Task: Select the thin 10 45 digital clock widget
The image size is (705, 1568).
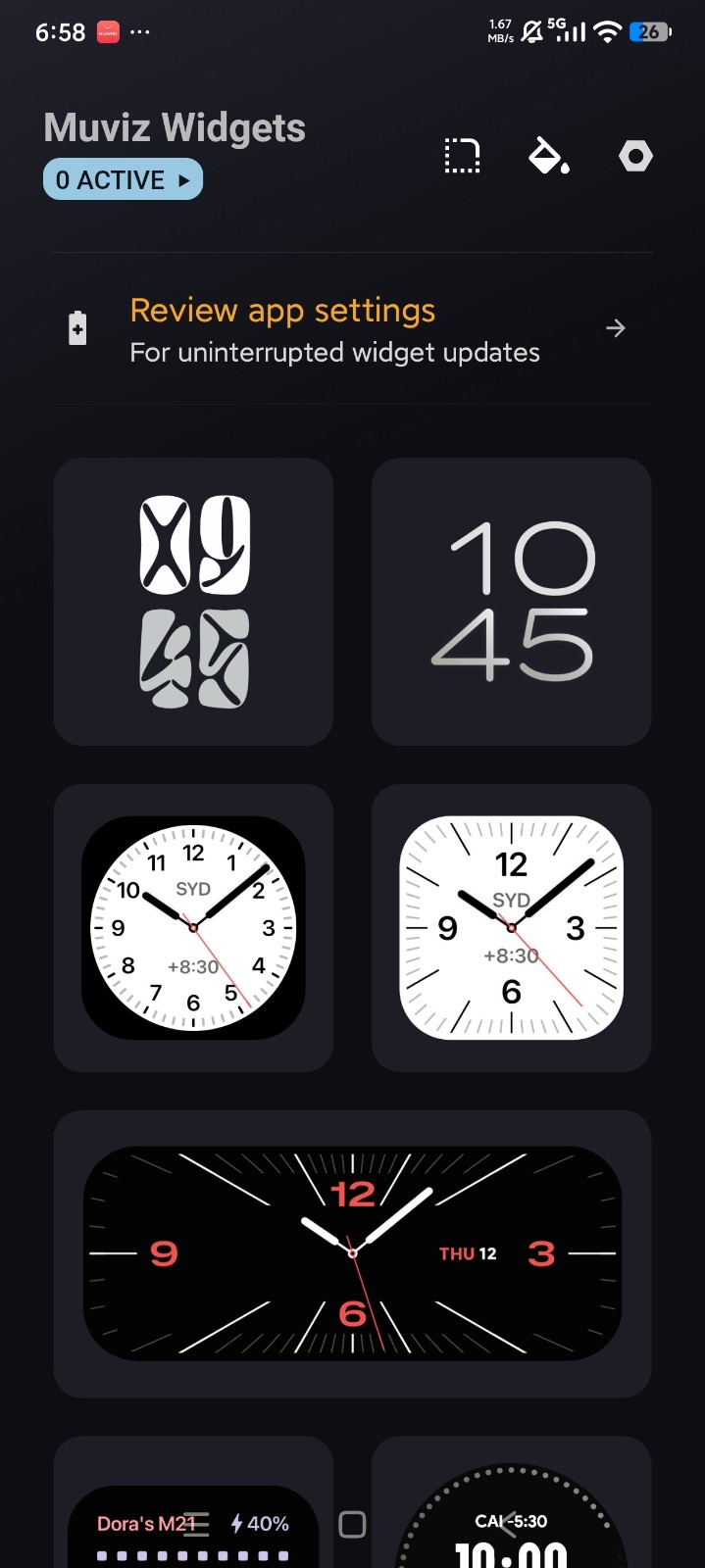Action: click(x=511, y=602)
